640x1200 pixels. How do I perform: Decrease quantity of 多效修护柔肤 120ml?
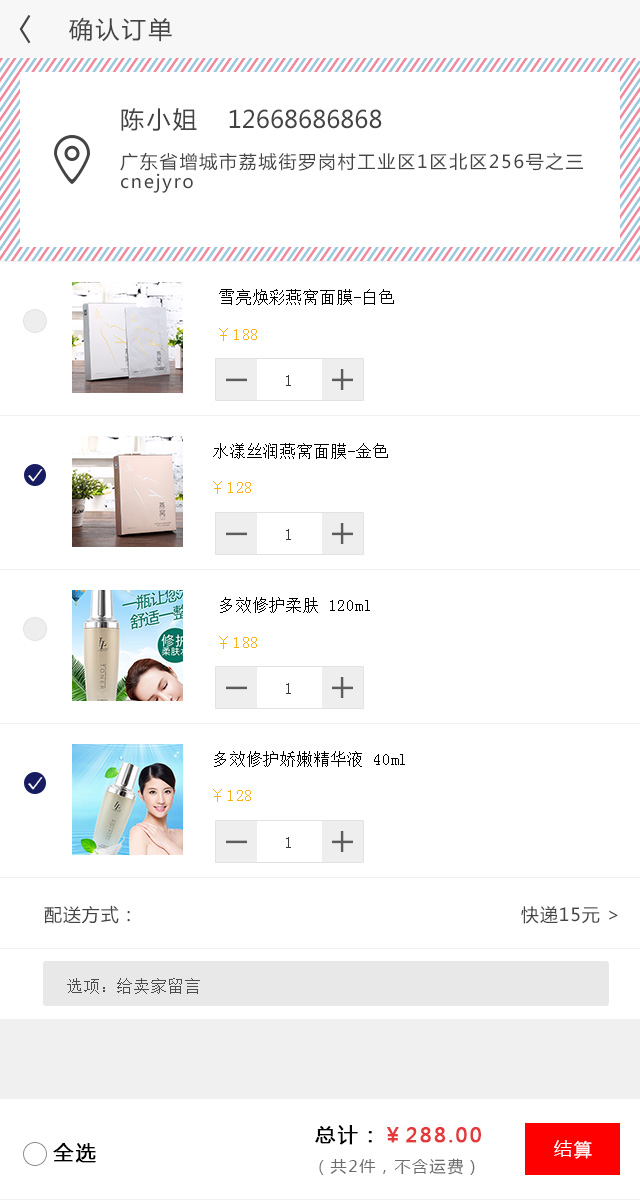tap(237, 688)
